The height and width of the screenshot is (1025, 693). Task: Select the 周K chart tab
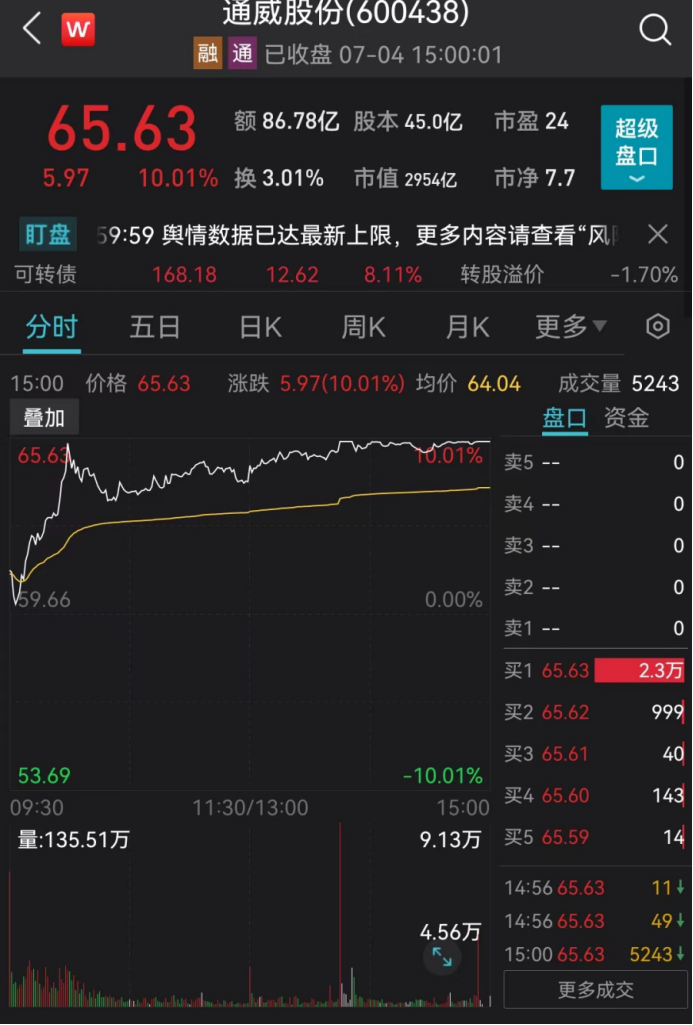pos(363,327)
